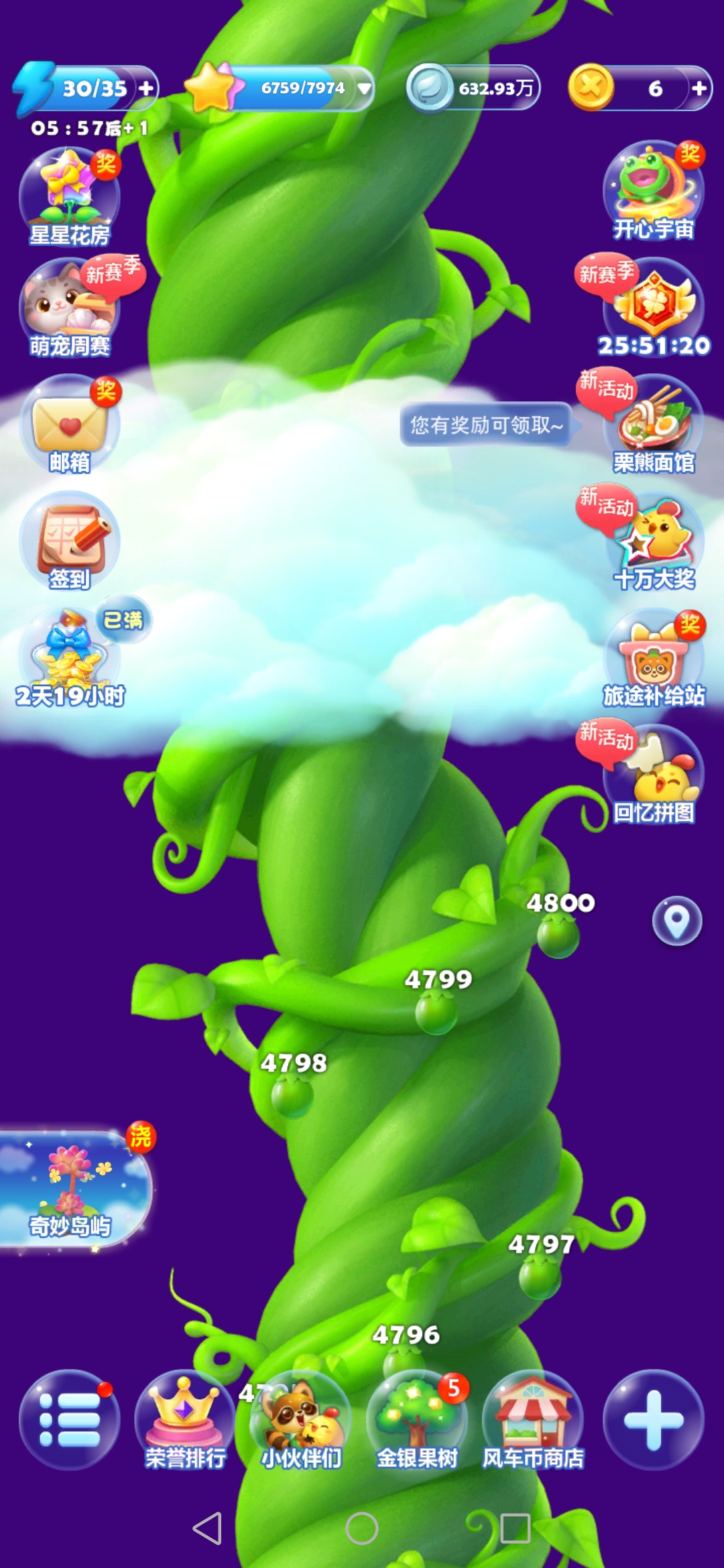Open 开心宇宙 event
724x1568 pixels.
click(x=653, y=191)
